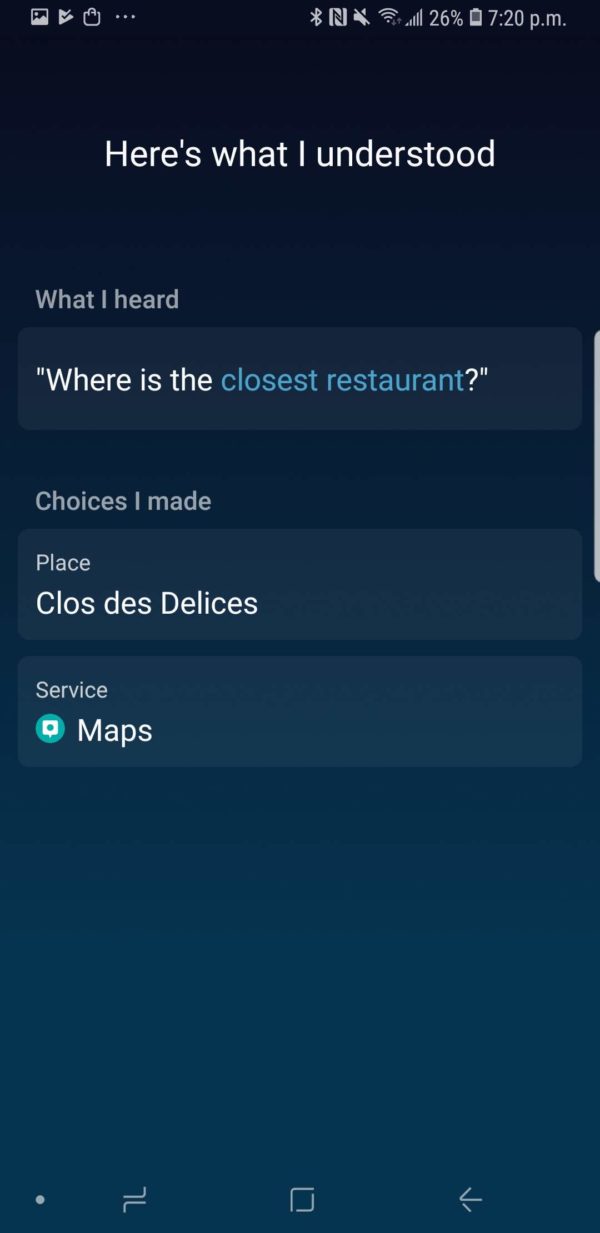Open the Place choice Clos des Delices
This screenshot has width=600, height=1233.
coord(299,584)
